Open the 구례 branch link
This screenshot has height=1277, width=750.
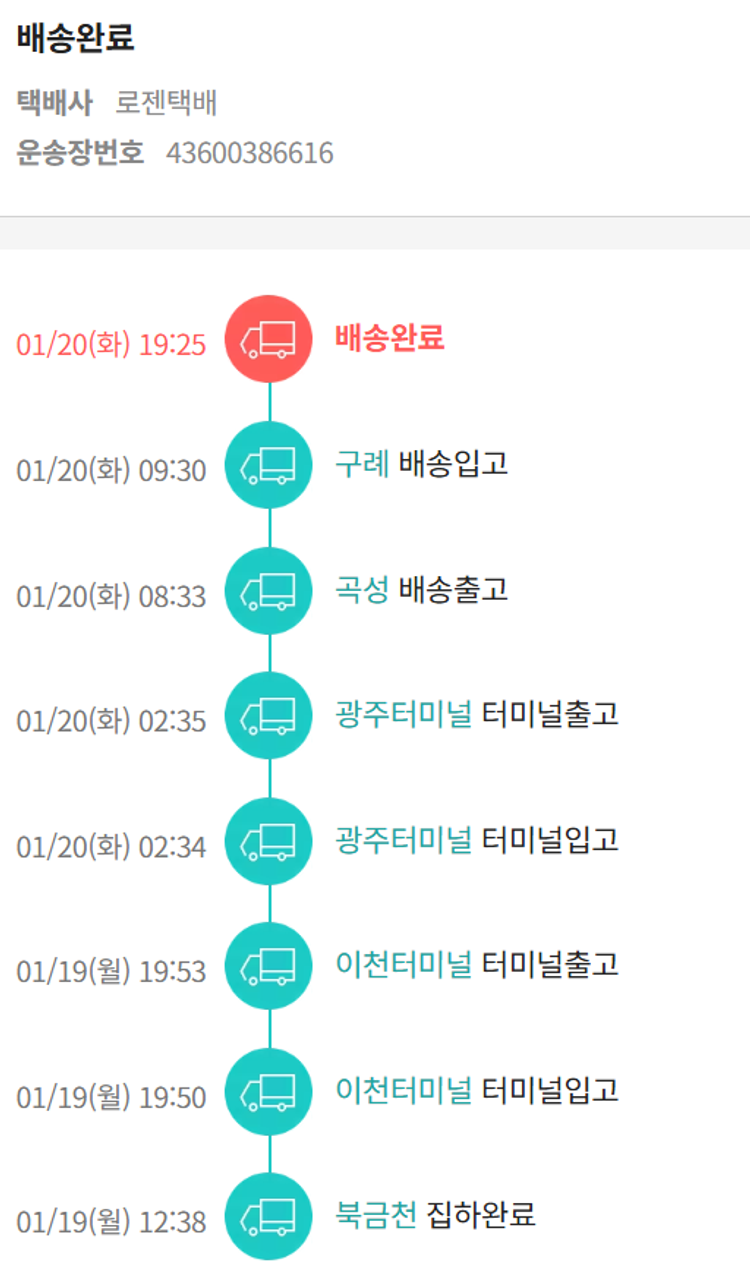point(361,464)
